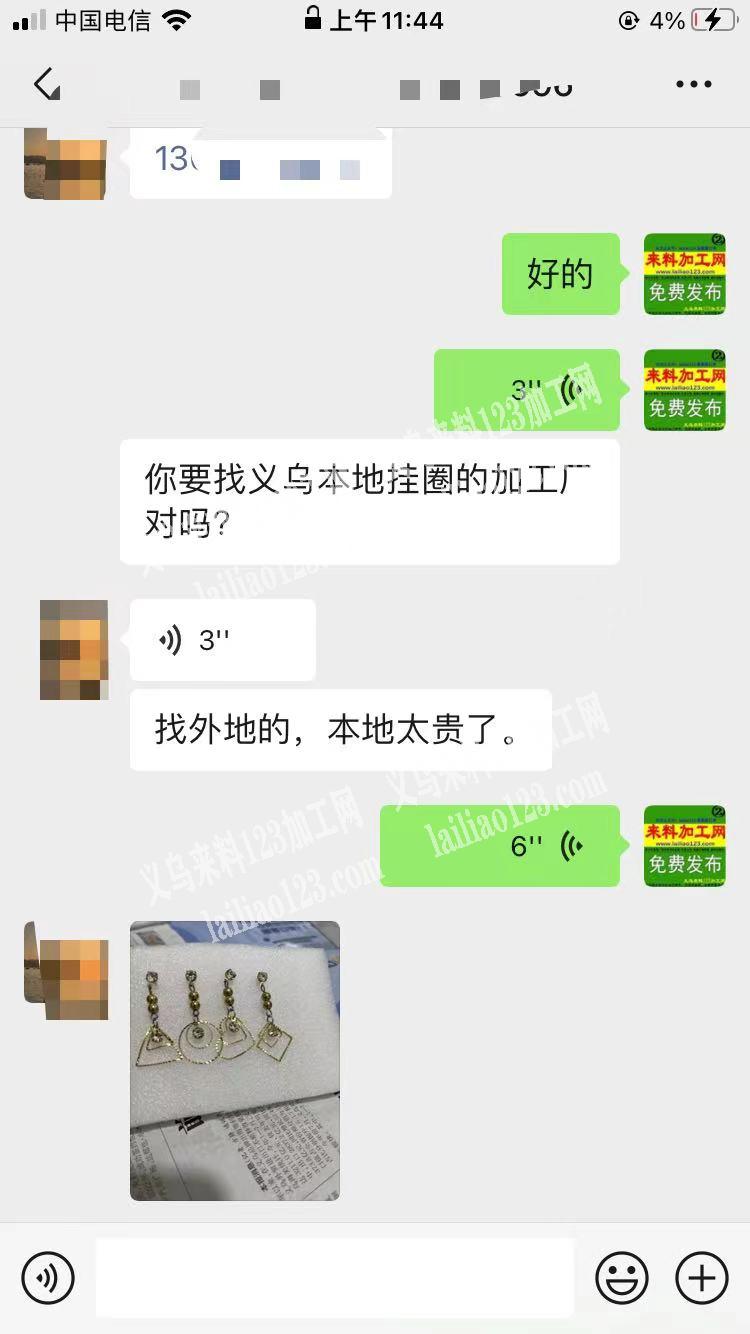This screenshot has height=1334, width=750.
Task: Select the 好的 message bubble
Action: (x=560, y=274)
